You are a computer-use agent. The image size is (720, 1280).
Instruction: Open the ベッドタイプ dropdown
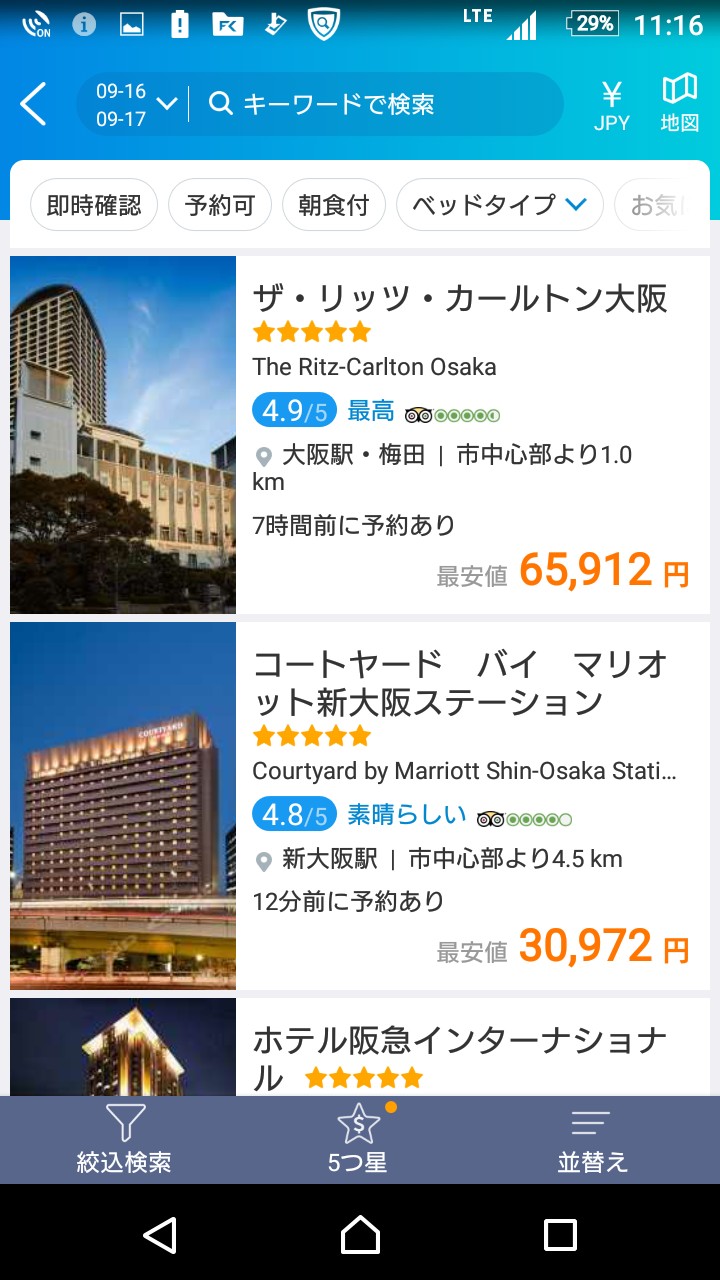[499, 204]
